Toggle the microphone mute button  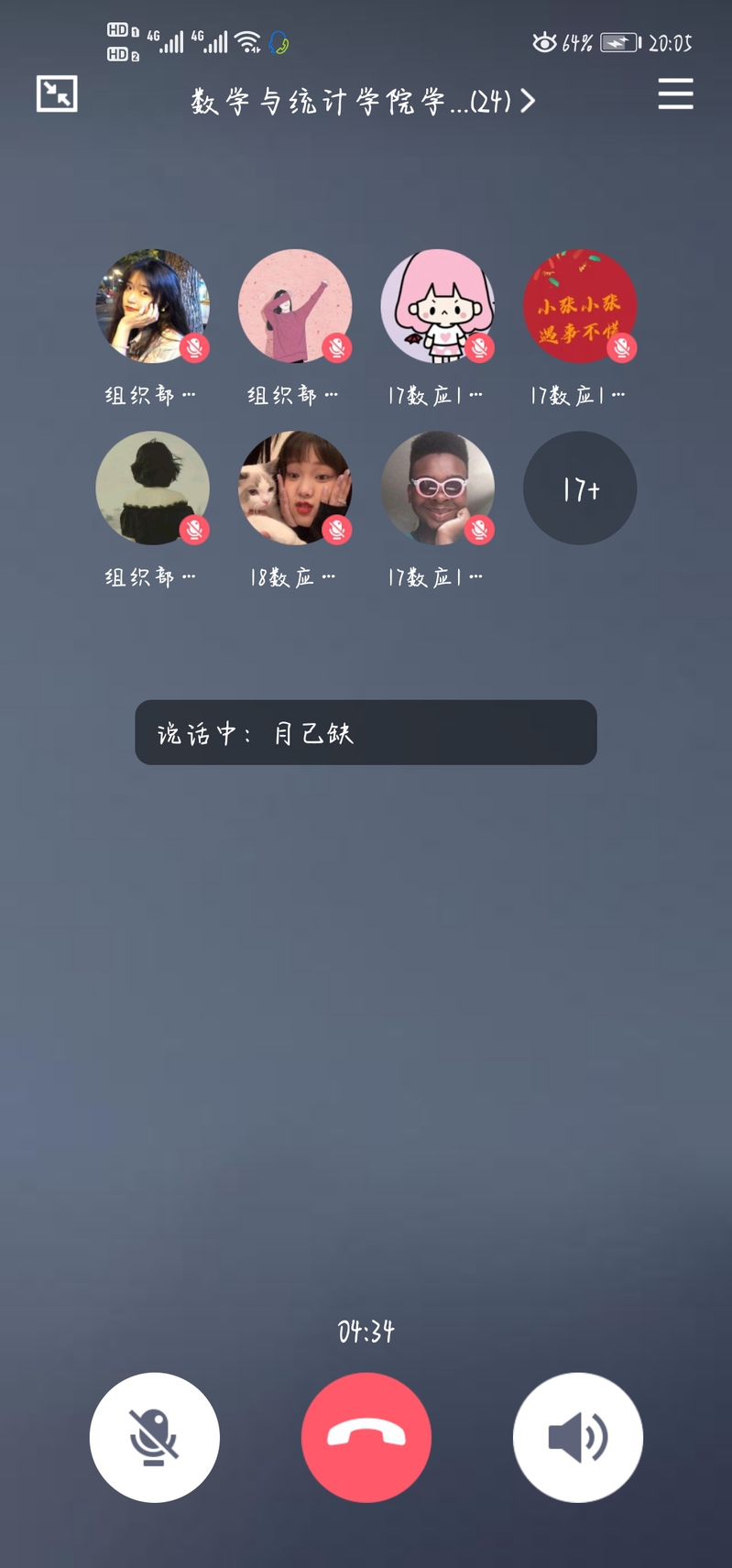155,1437
